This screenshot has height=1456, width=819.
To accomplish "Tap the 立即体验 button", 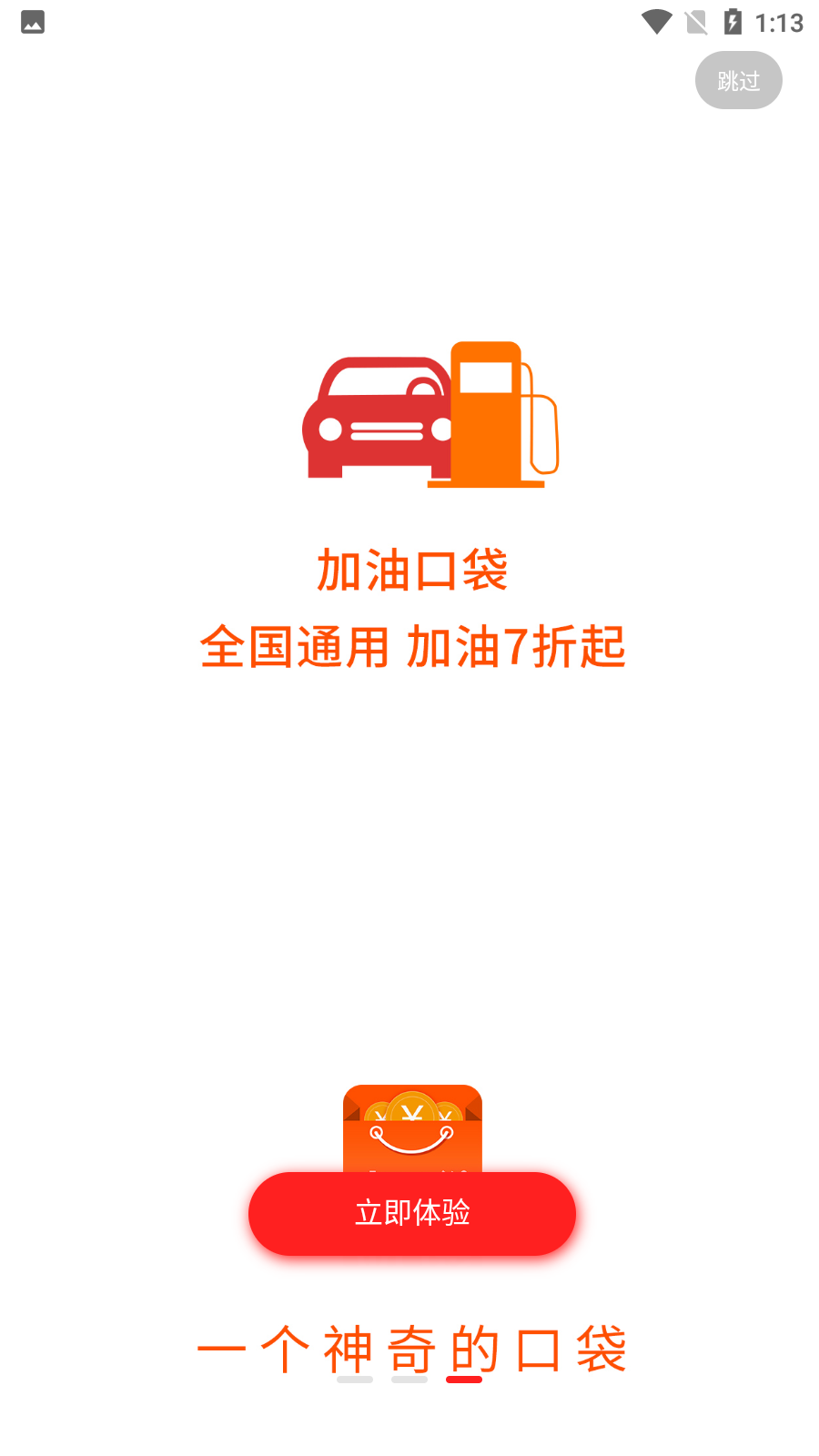I will tap(412, 1213).
